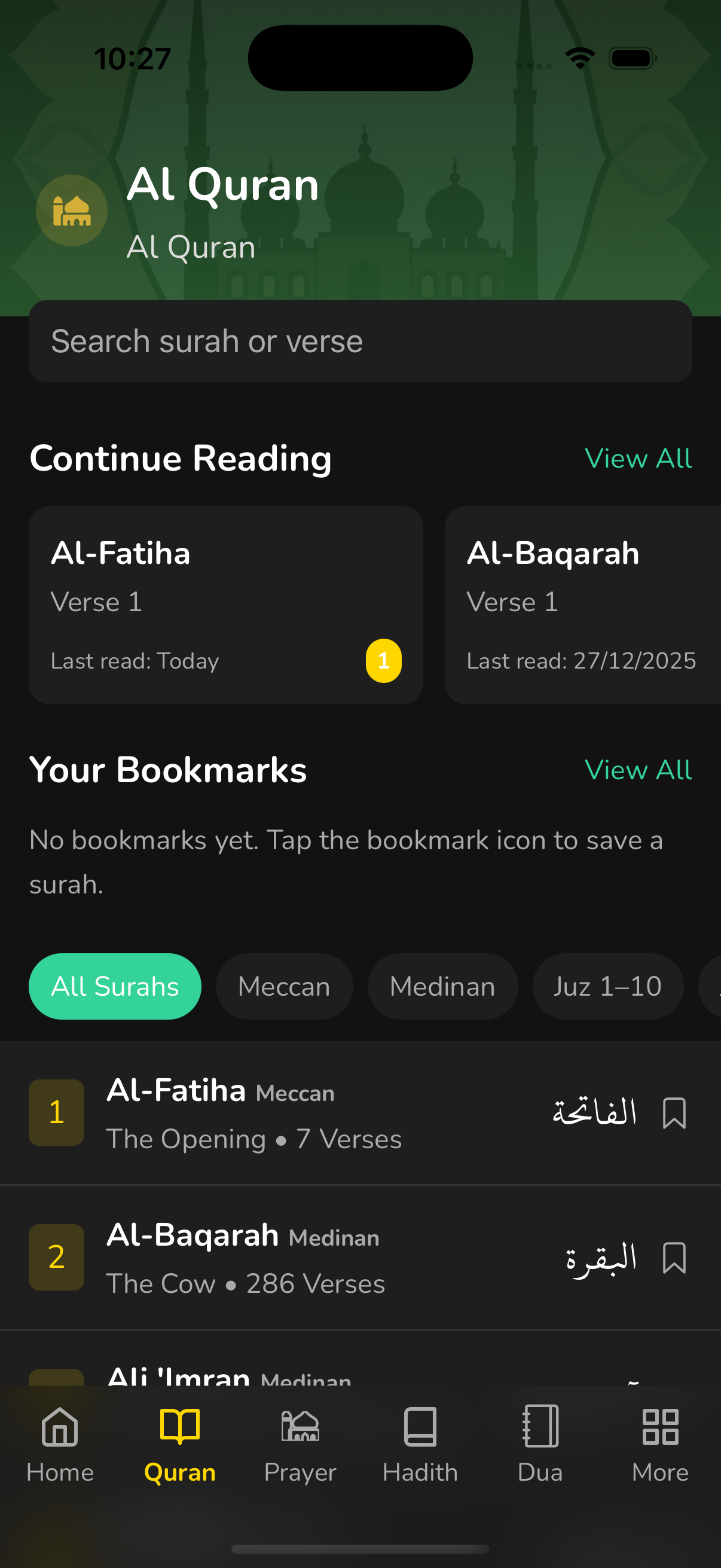This screenshot has width=721, height=1568.
Task: View All continue reading entries
Action: (x=638, y=459)
